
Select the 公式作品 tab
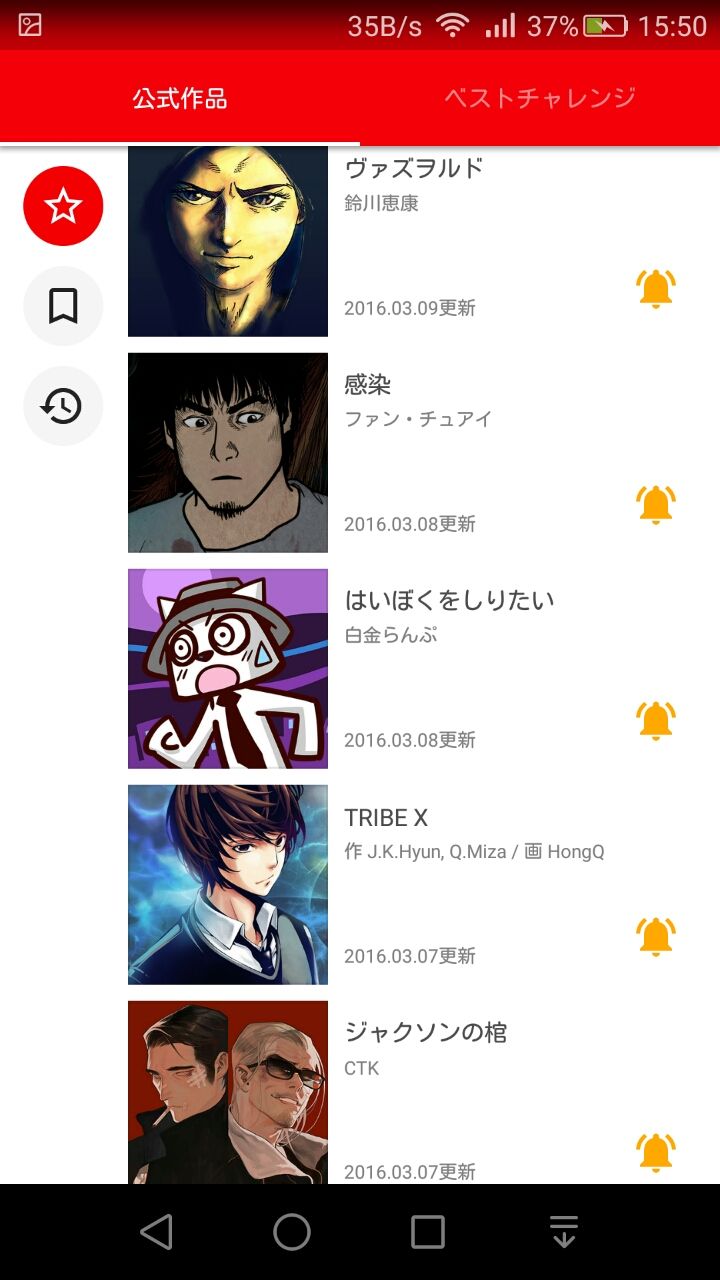(x=180, y=98)
